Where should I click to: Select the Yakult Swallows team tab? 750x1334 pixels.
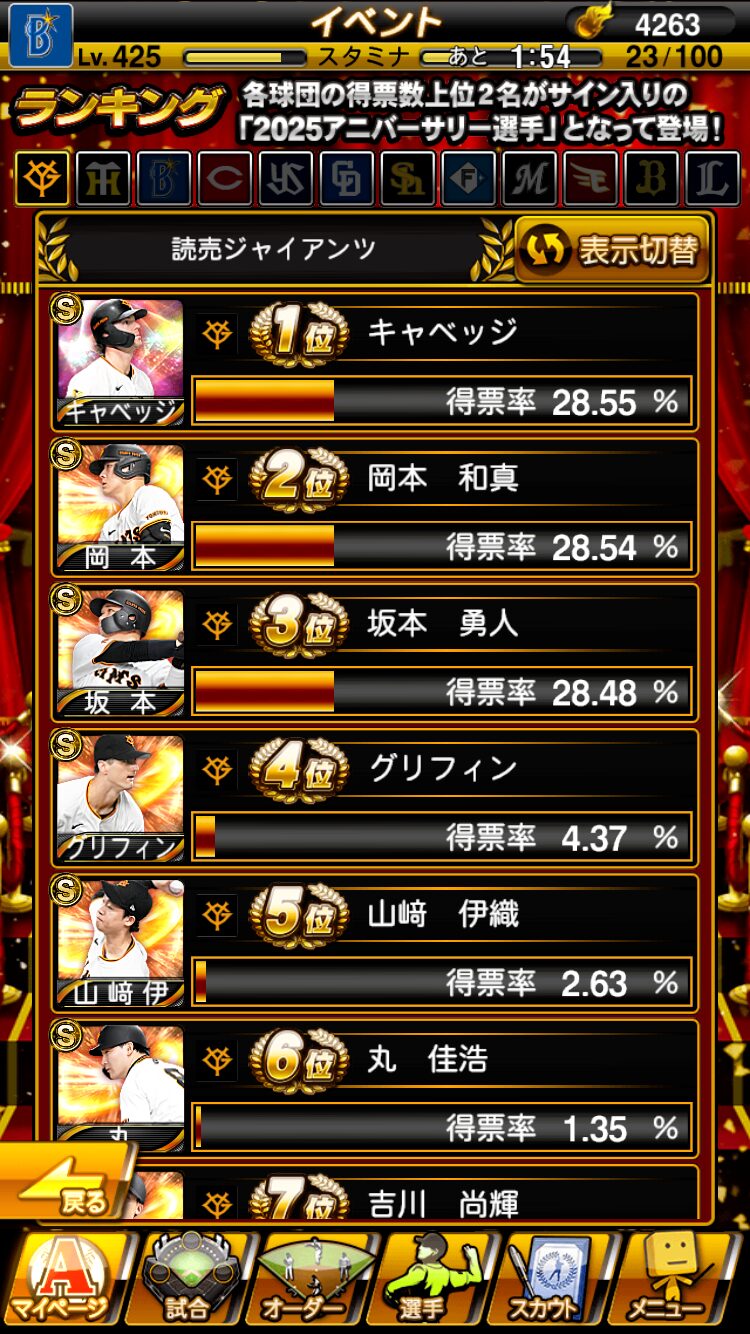(285, 180)
